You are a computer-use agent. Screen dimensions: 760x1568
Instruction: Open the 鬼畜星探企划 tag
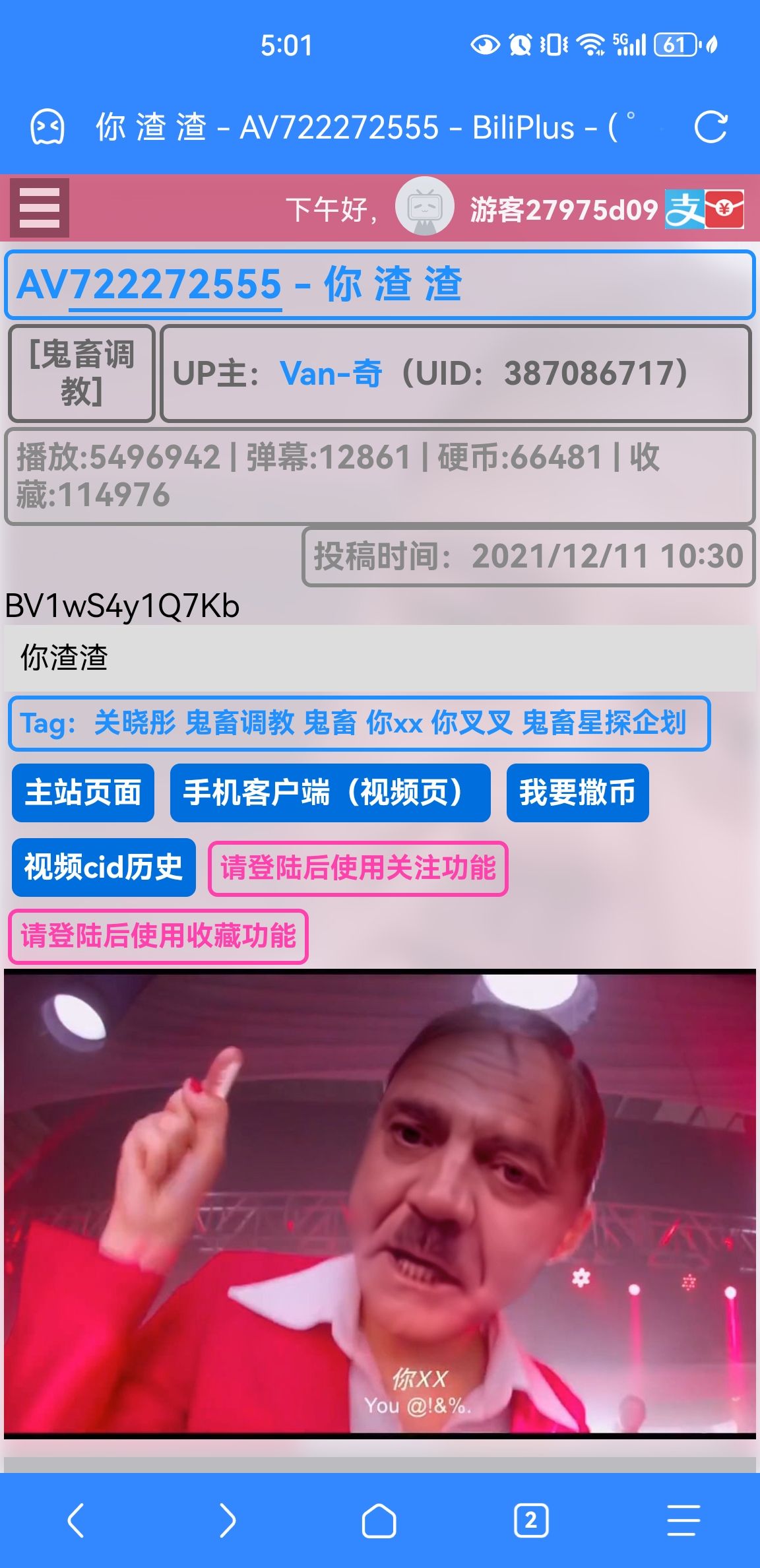604,723
